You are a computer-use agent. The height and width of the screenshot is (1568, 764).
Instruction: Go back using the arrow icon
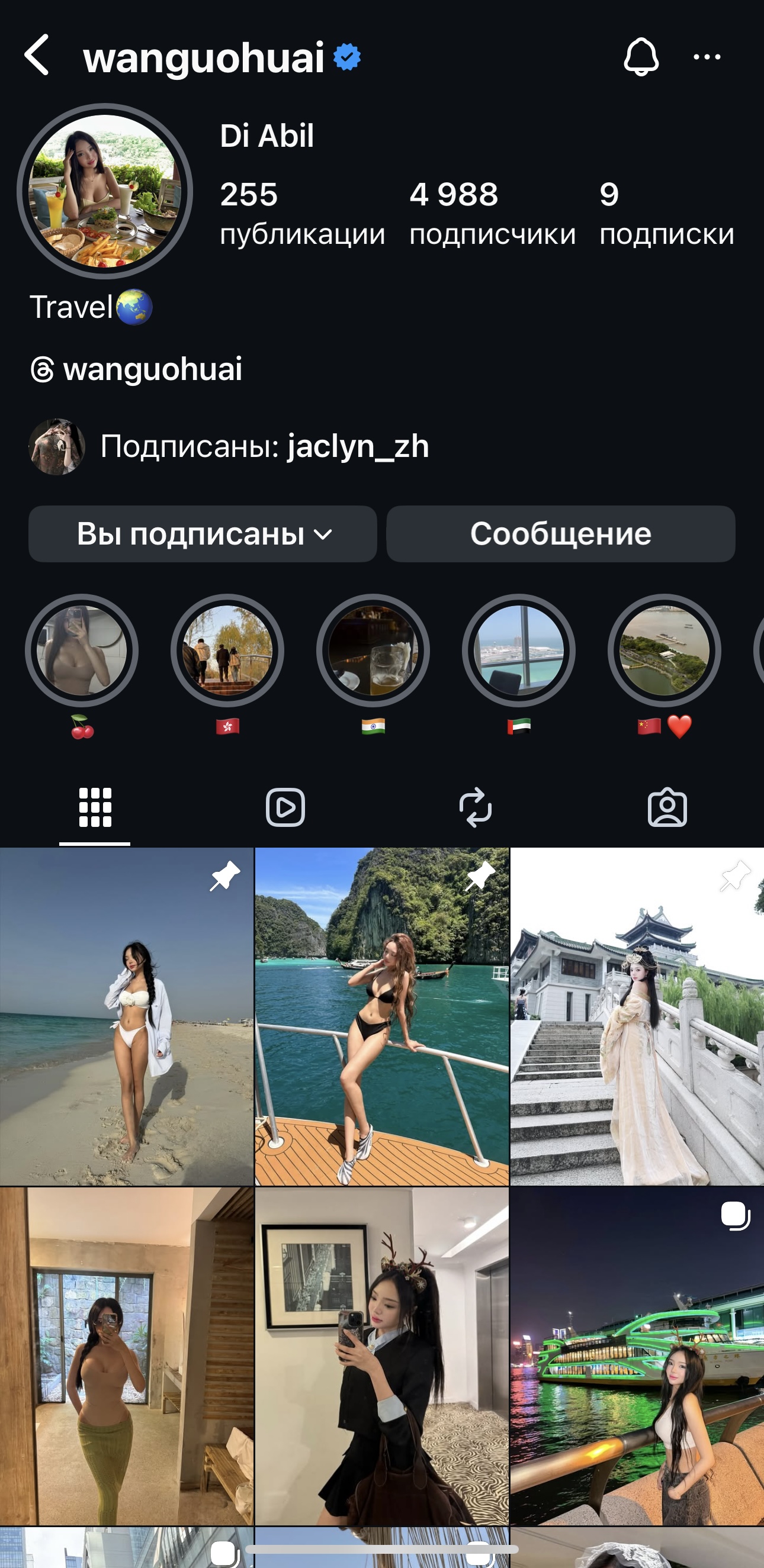pyautogui.click(x=37, y=56)
